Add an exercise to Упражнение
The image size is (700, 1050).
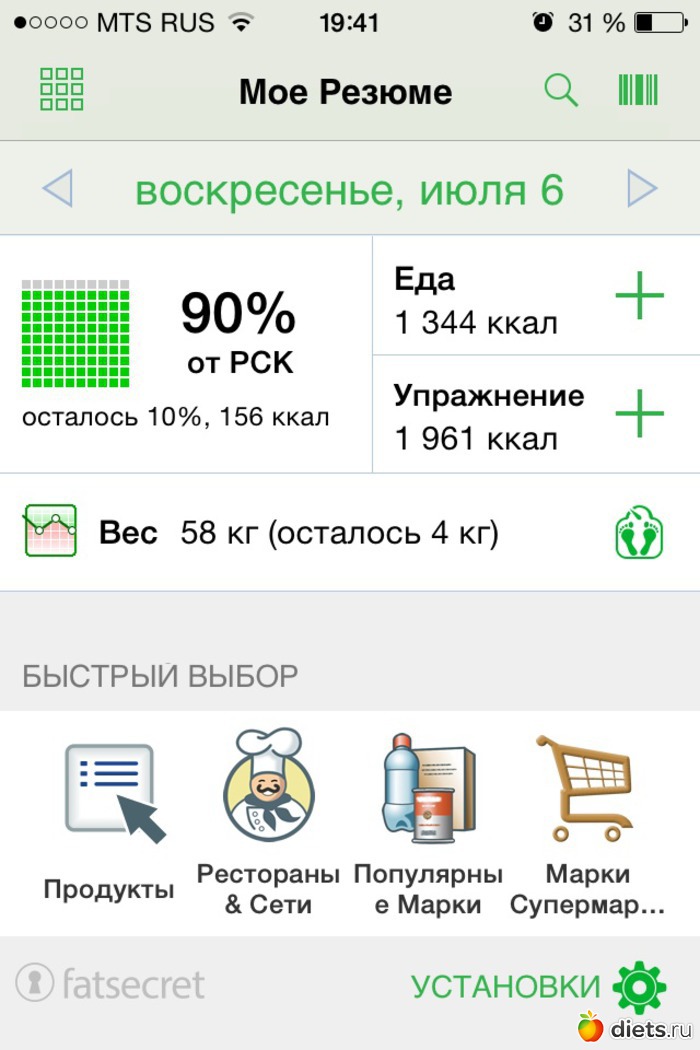(x=639, y=413)
